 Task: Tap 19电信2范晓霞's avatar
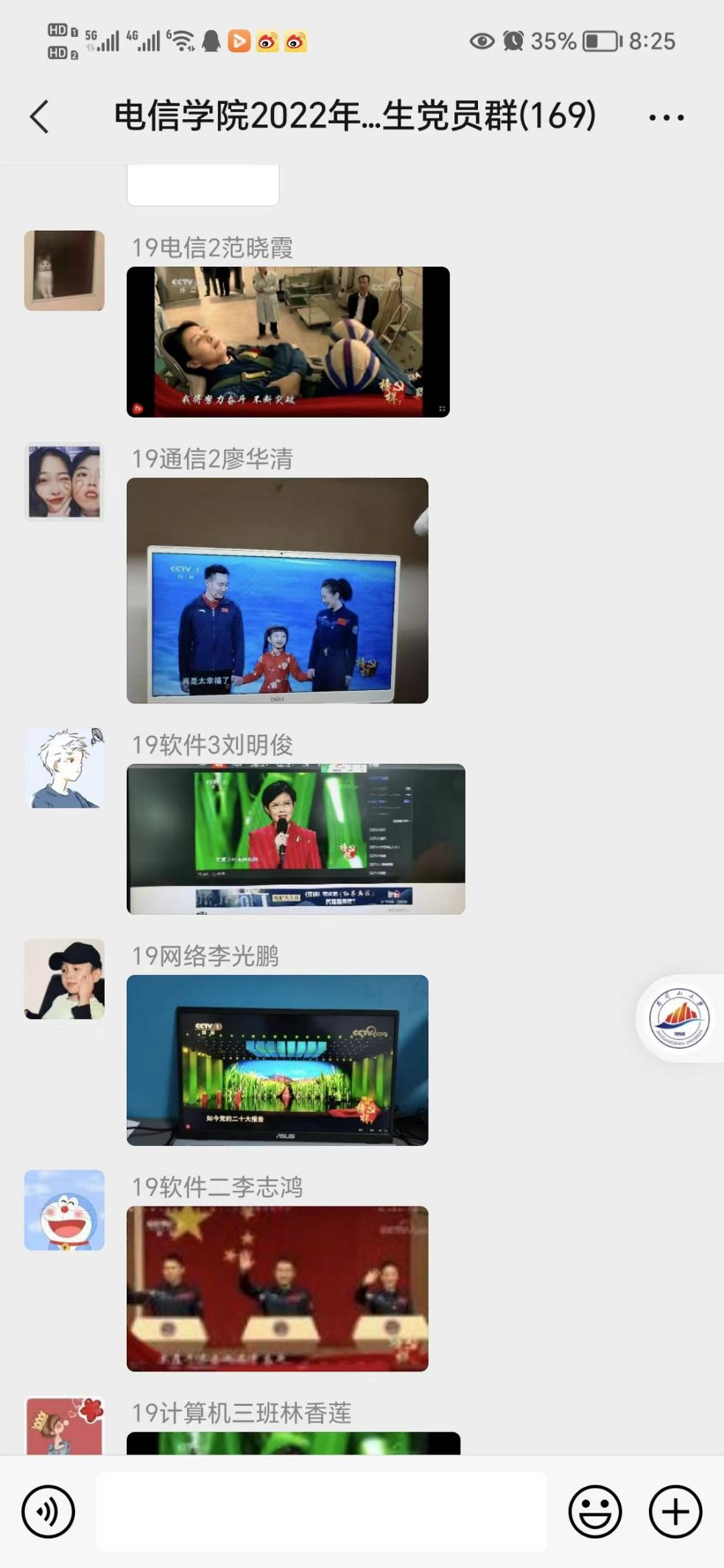pos(64,270)
